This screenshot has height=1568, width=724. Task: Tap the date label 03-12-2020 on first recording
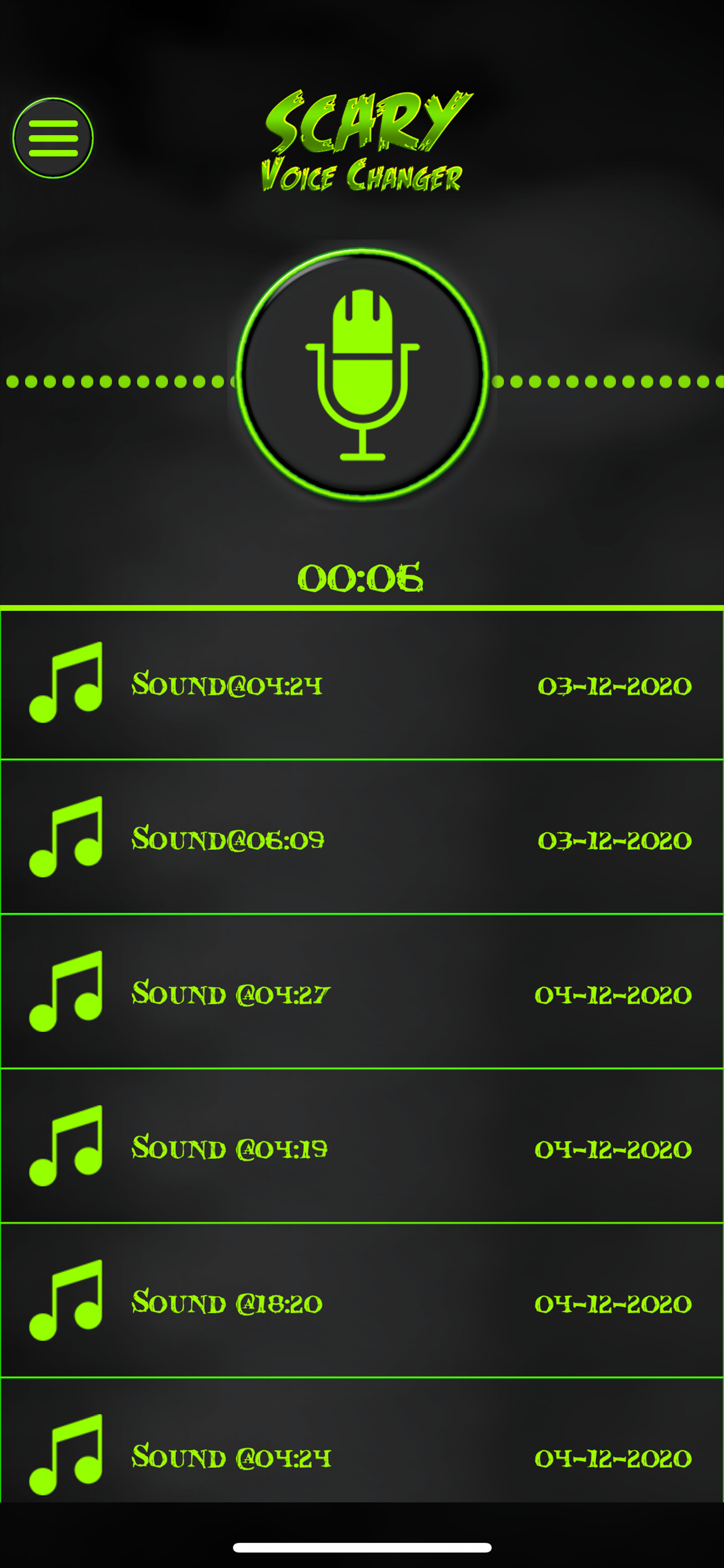point(614,686)
